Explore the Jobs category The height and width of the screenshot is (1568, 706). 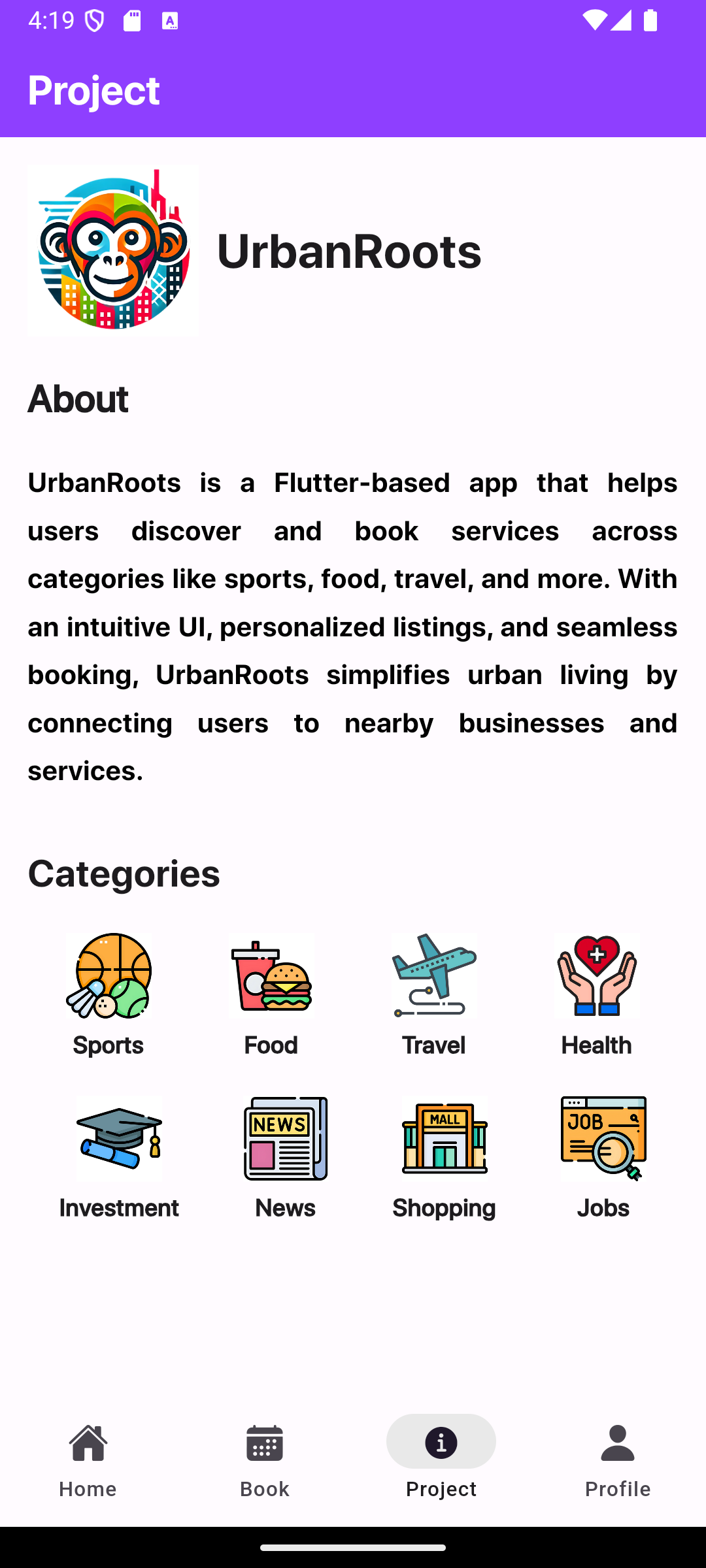click(x=603, y=1157)
